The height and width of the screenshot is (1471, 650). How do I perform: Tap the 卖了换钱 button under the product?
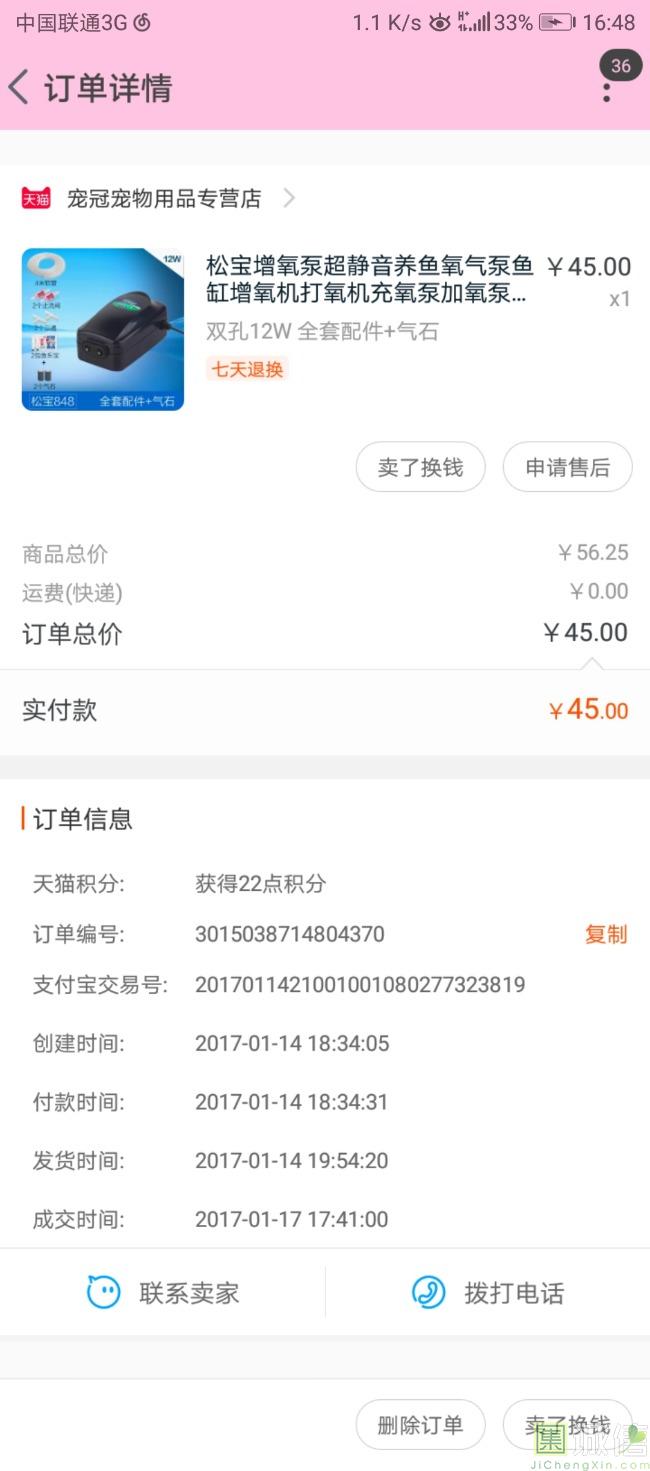click(420, 467)
